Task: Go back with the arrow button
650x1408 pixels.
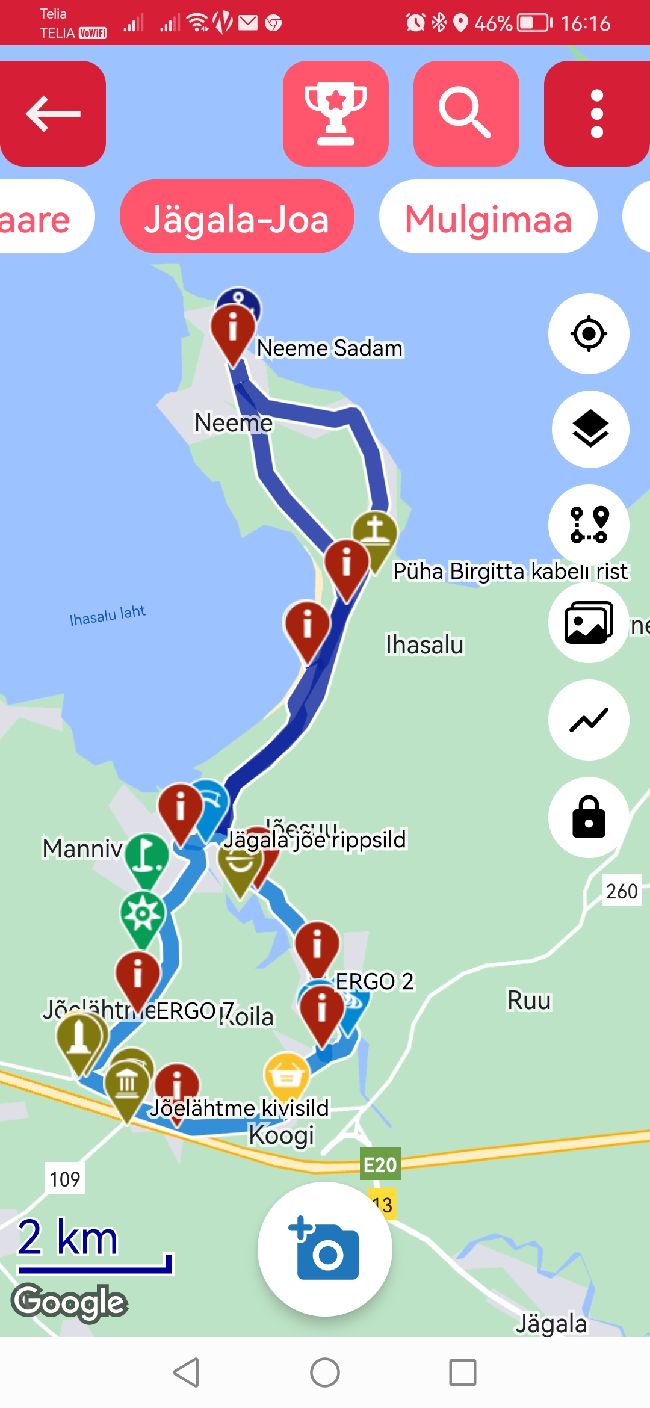Action: [x=53, y=114]
